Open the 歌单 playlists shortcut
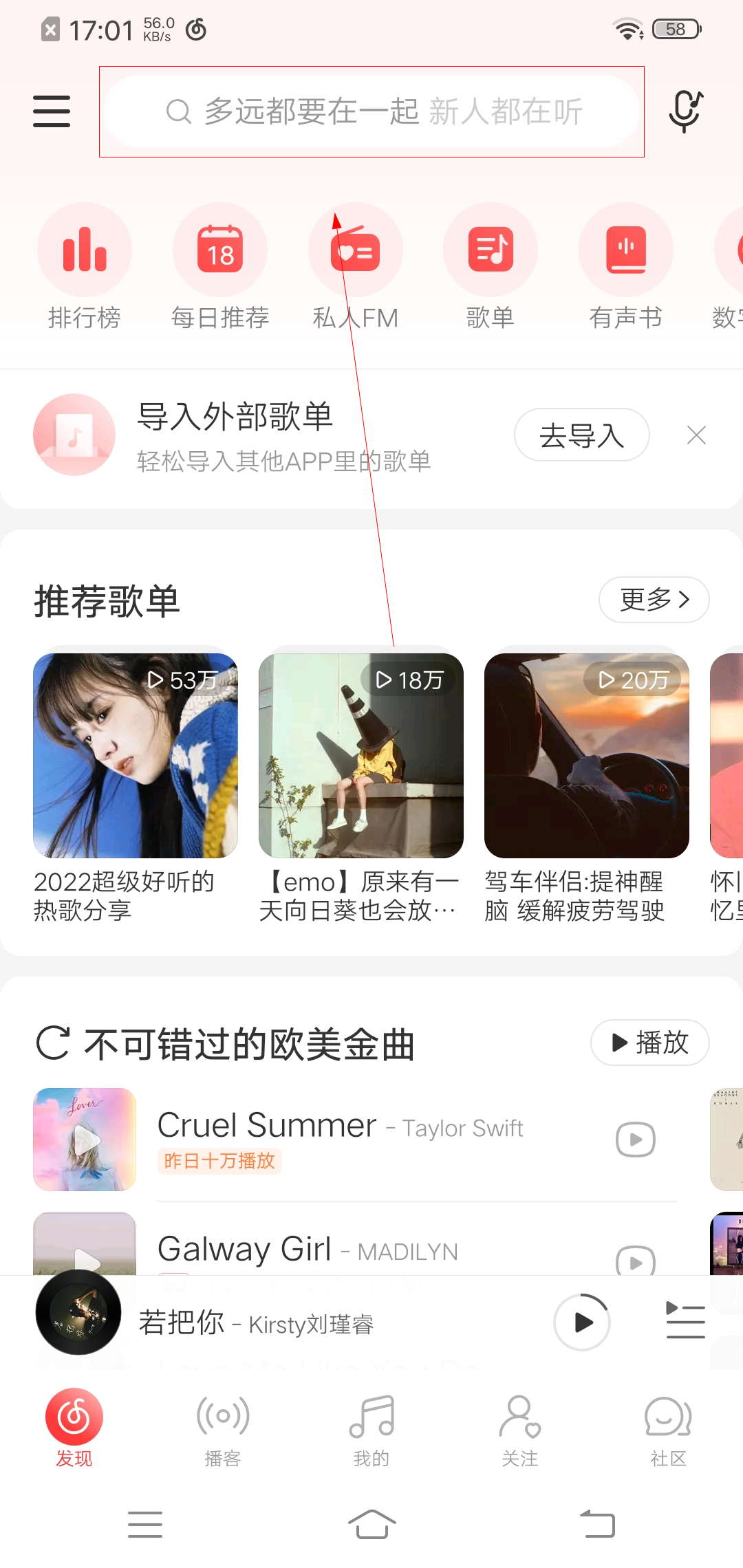 (x=491, y=251)
